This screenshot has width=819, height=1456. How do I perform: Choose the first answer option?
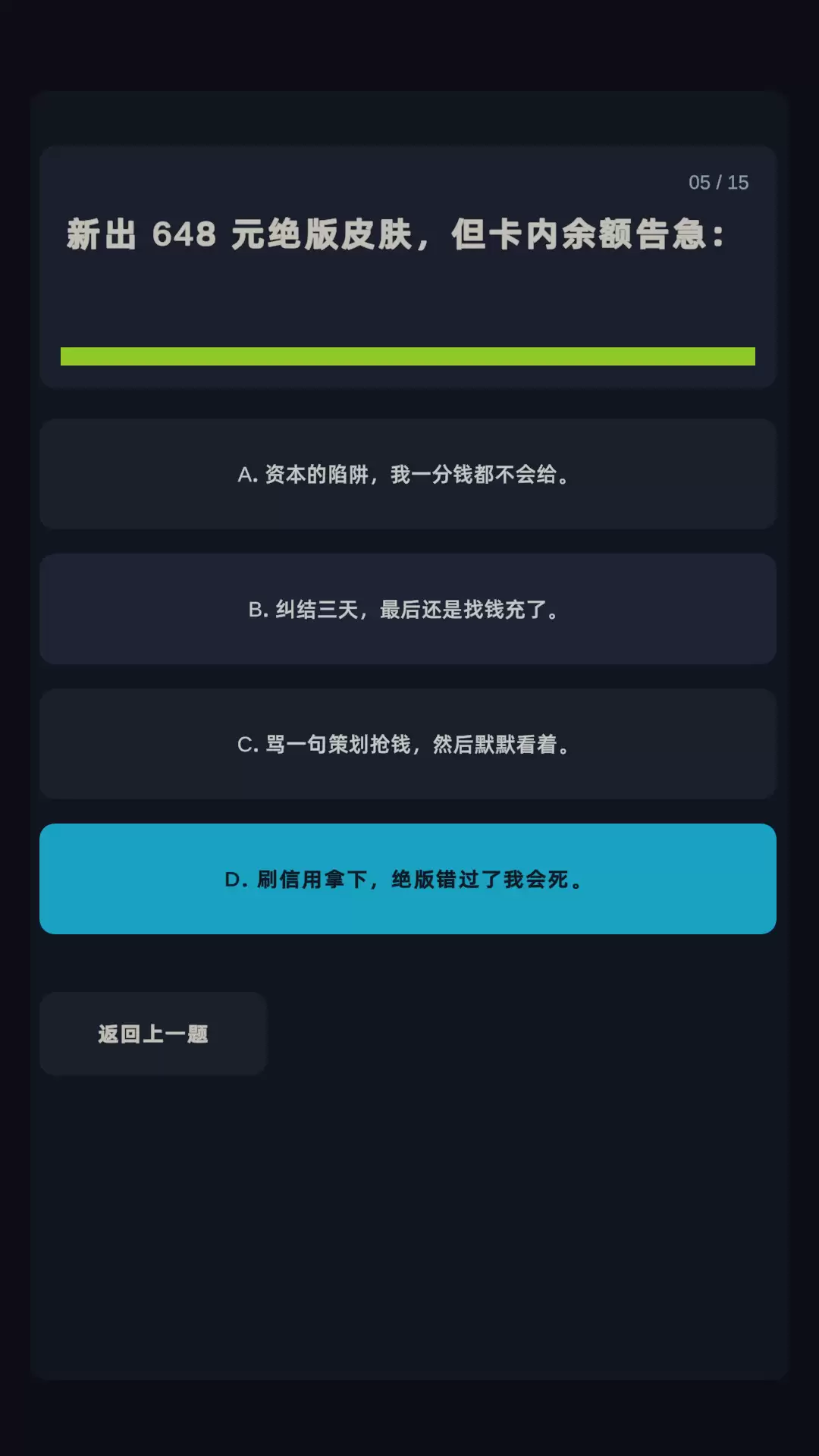(x=408, y=474)
